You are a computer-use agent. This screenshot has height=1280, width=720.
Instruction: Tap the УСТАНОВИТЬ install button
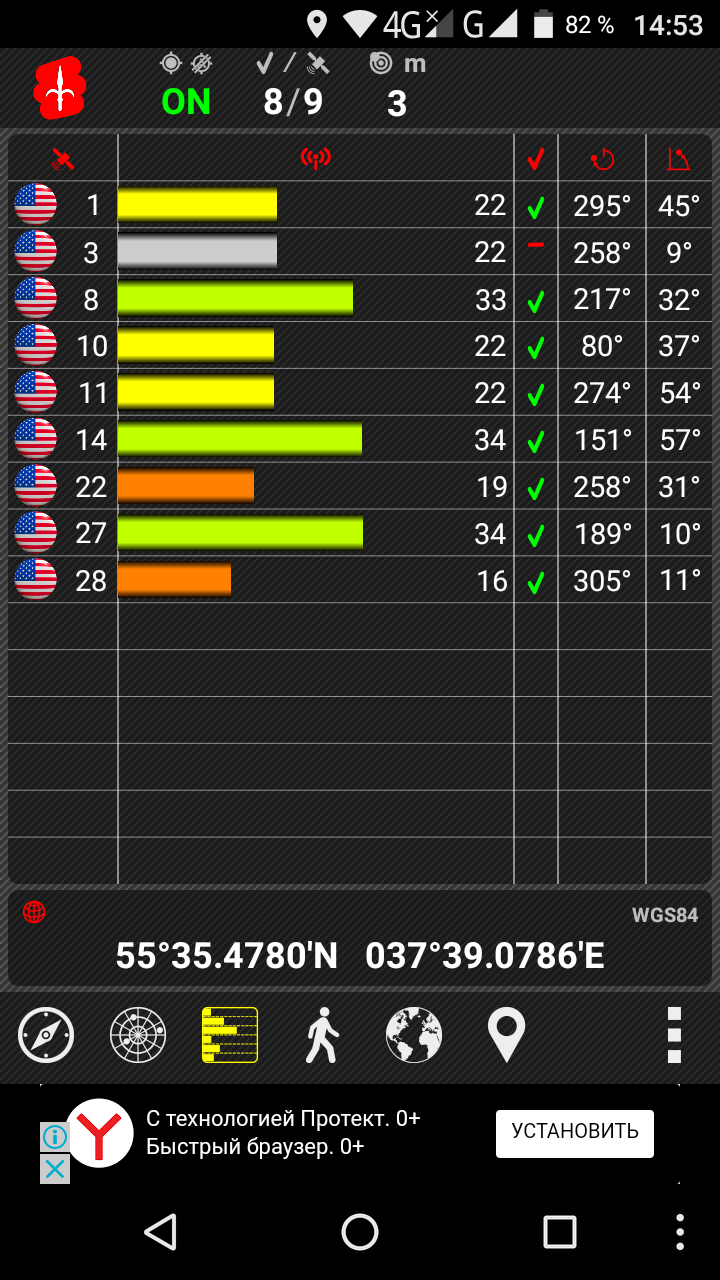pos(574,1133)
